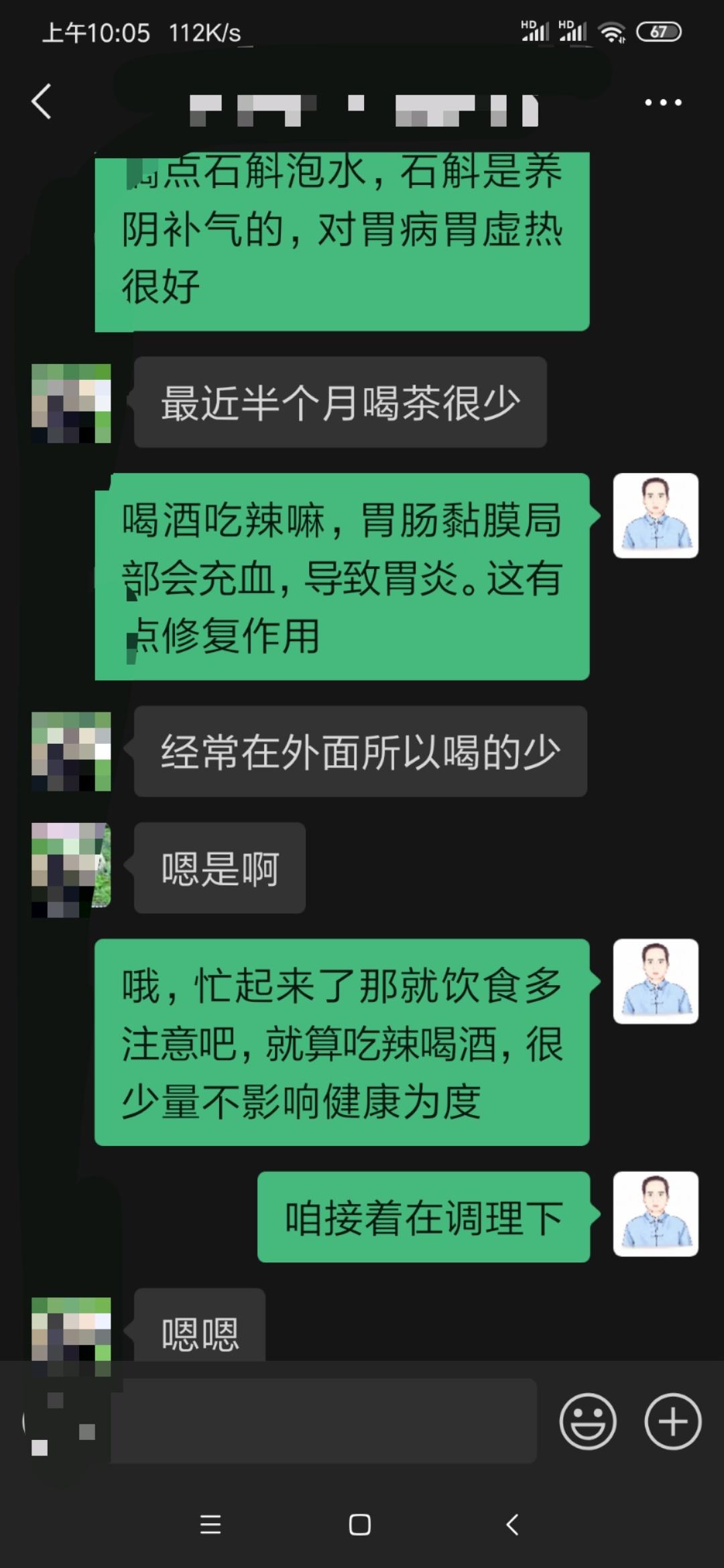Focus the message input field
The image size is (724, 1568).
pyautogui.click(x=323, y=1421)
